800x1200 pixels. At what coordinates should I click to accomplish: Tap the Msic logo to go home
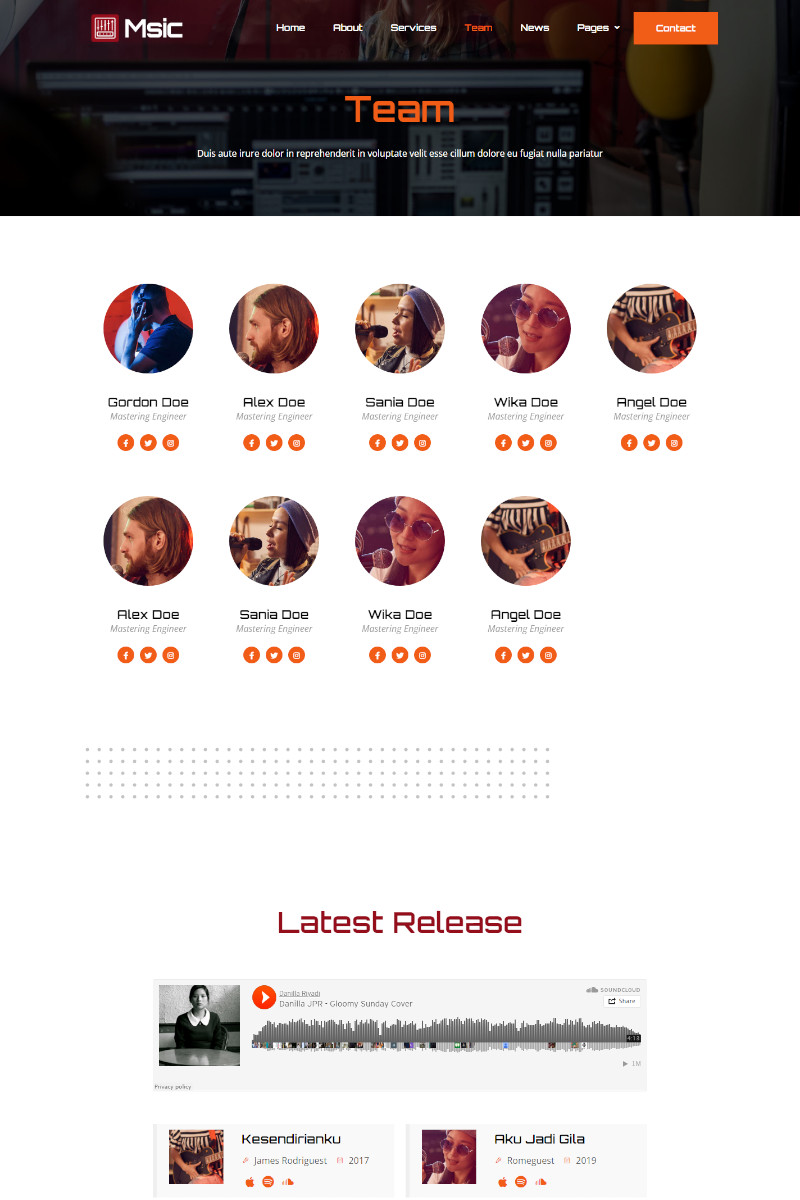pos(137,28)
